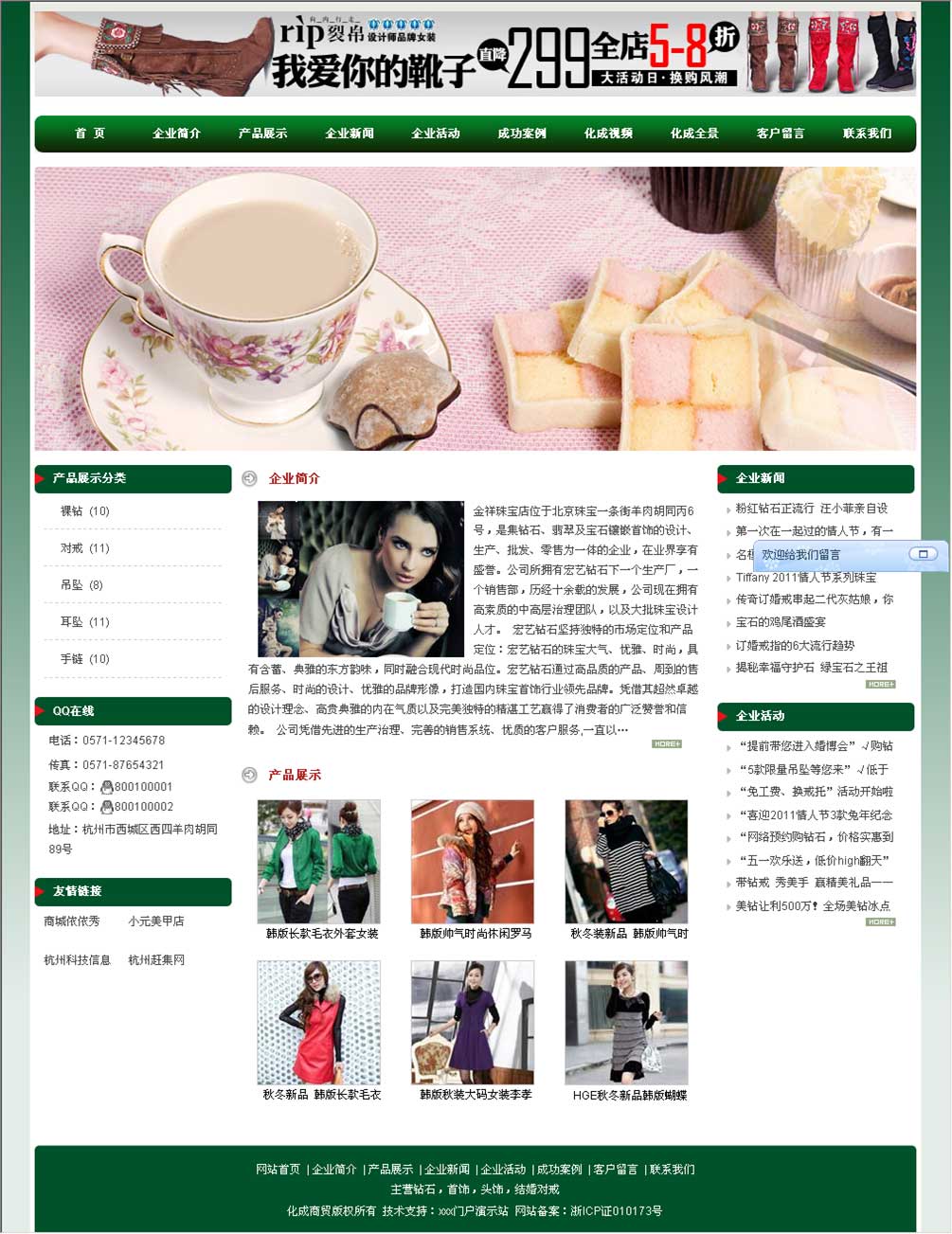Open 客户留言 in the navigation bar

tap(781, 134)
